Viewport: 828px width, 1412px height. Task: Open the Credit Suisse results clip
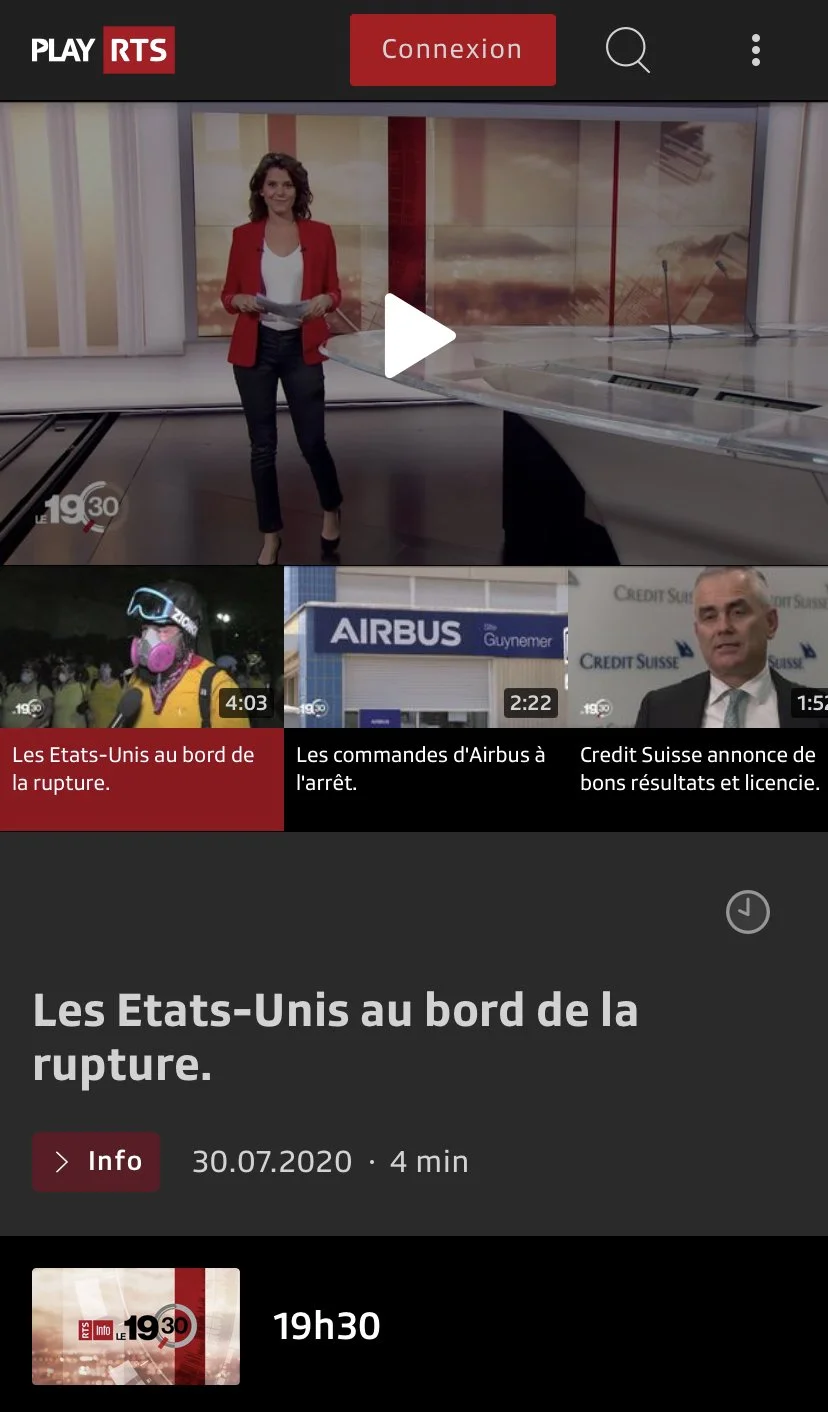[x=699, y=698]
